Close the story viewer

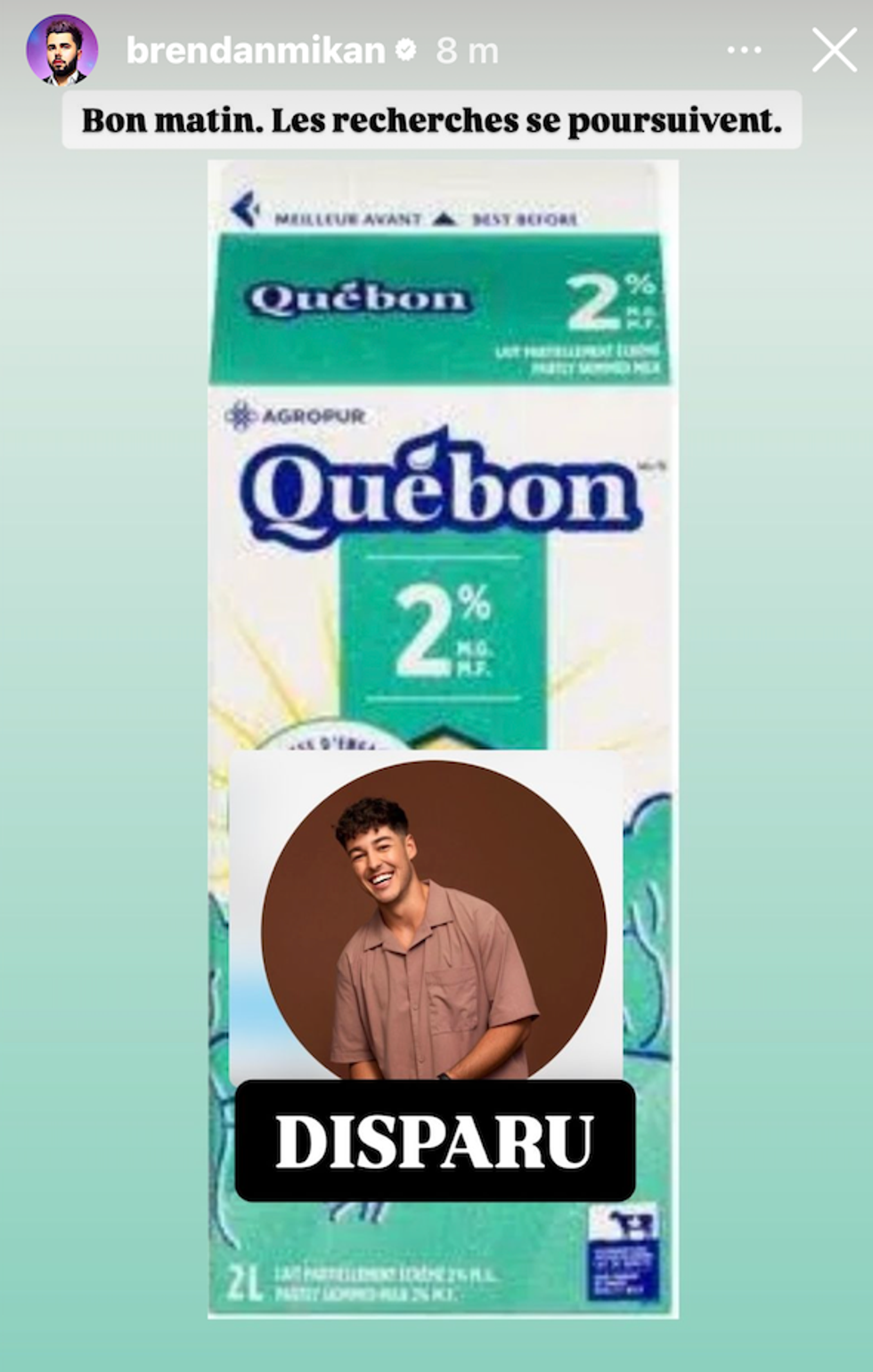(x=834, y=51)
